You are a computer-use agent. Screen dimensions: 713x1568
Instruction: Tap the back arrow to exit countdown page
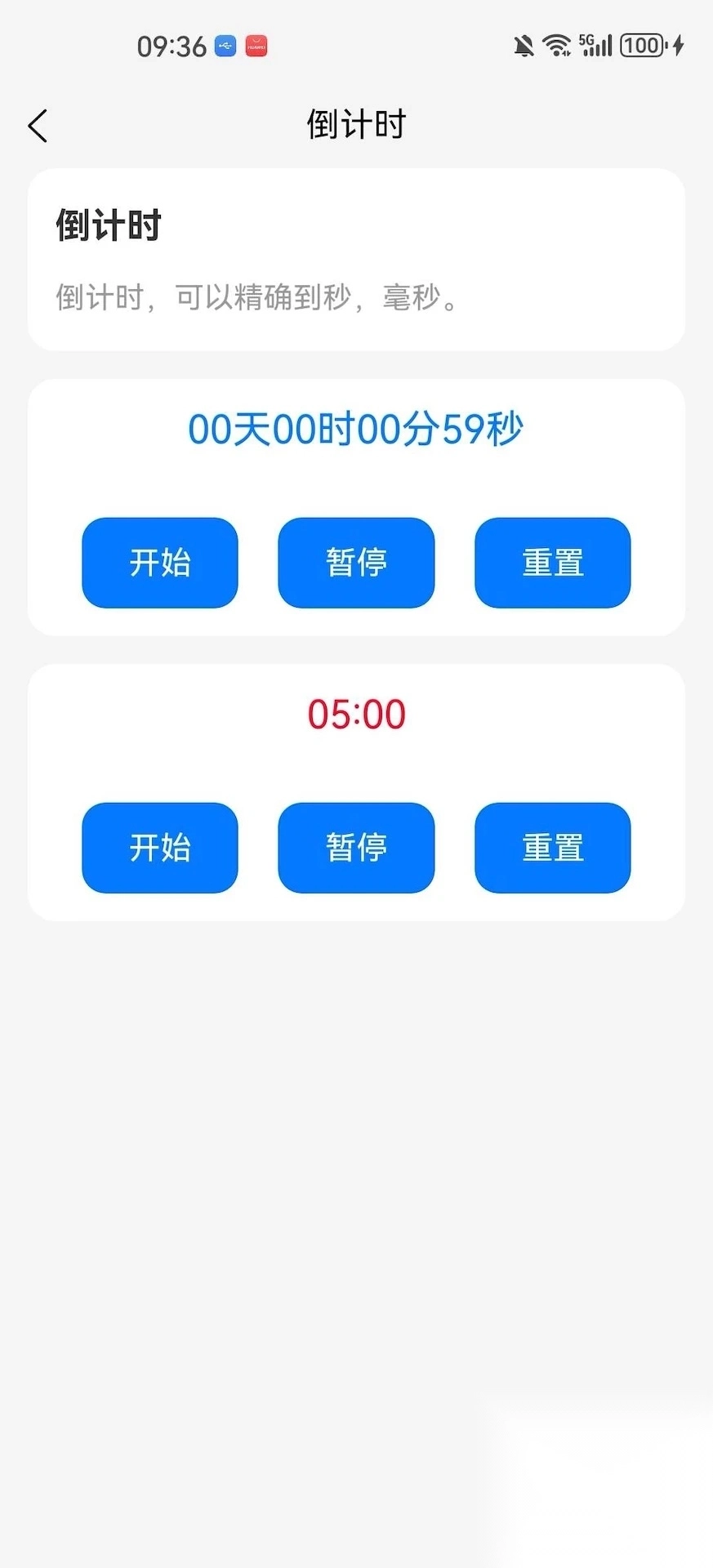[37, 125]
